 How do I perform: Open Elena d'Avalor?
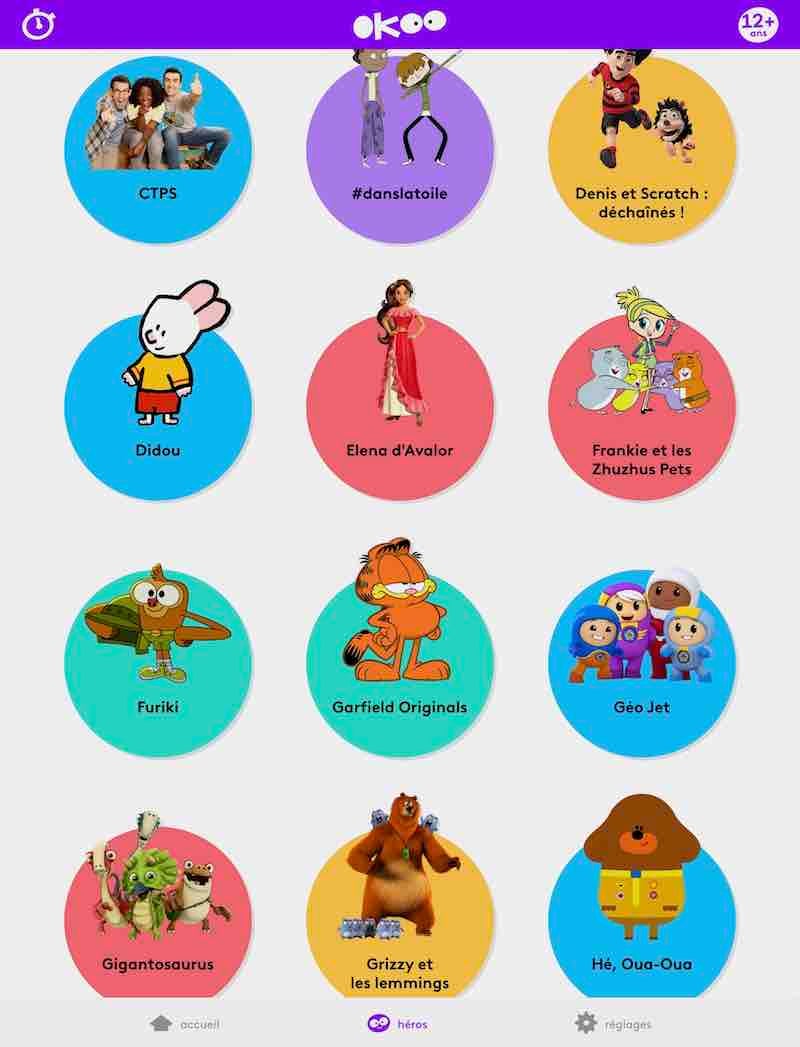[x=400, y=405]
